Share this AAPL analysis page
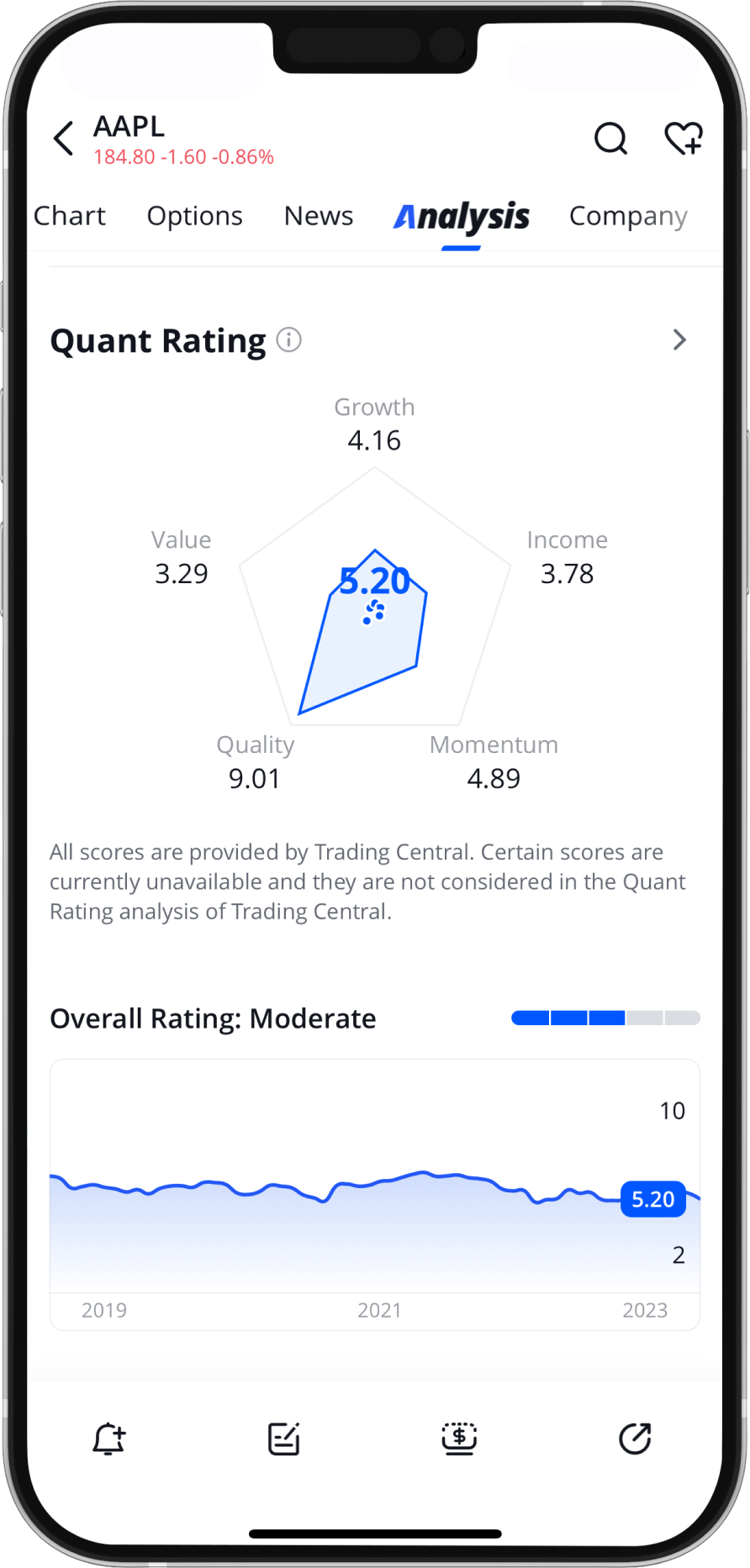 [x=635, y=1438]
